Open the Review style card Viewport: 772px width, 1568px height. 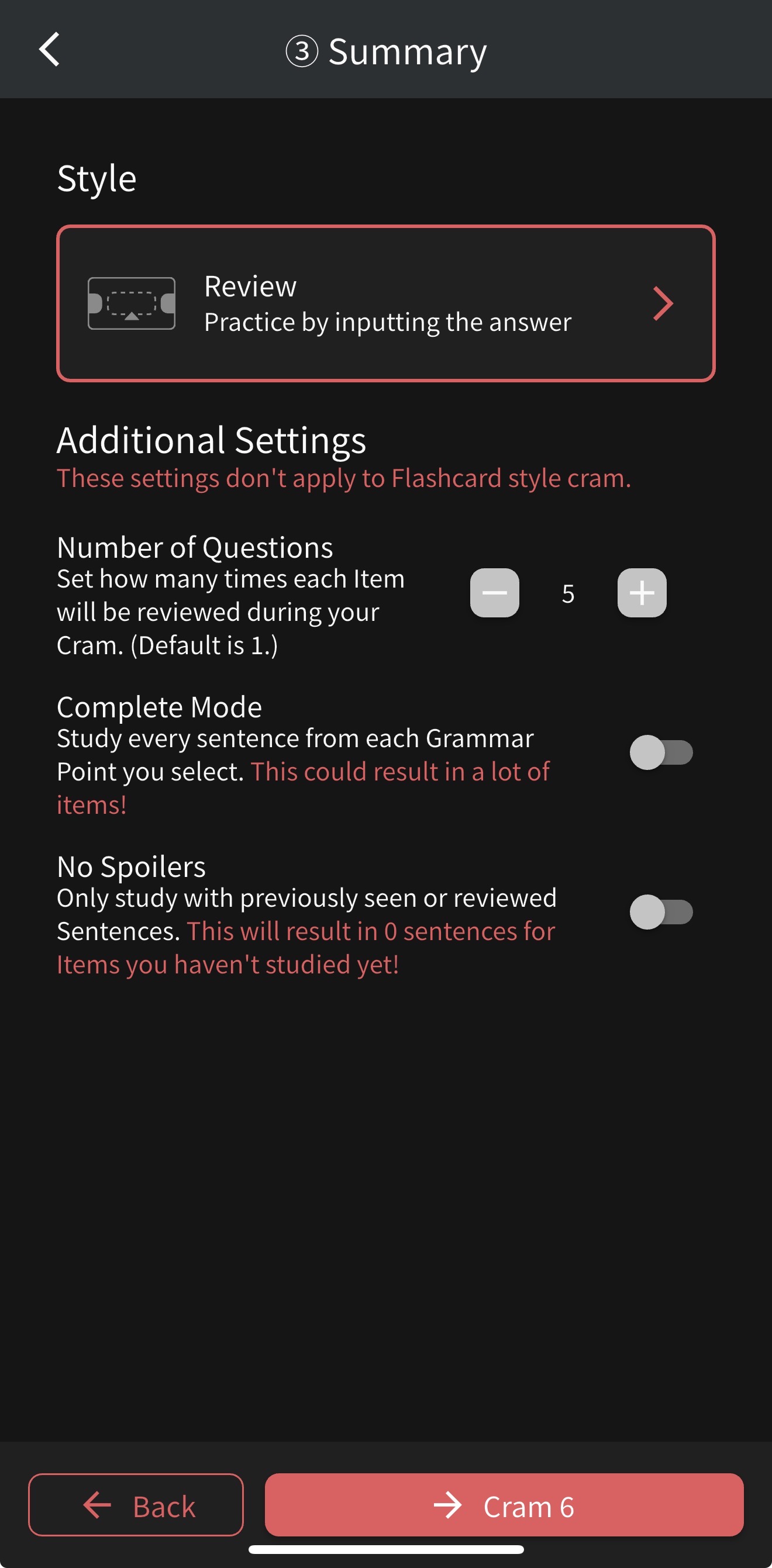click(385, 303)
